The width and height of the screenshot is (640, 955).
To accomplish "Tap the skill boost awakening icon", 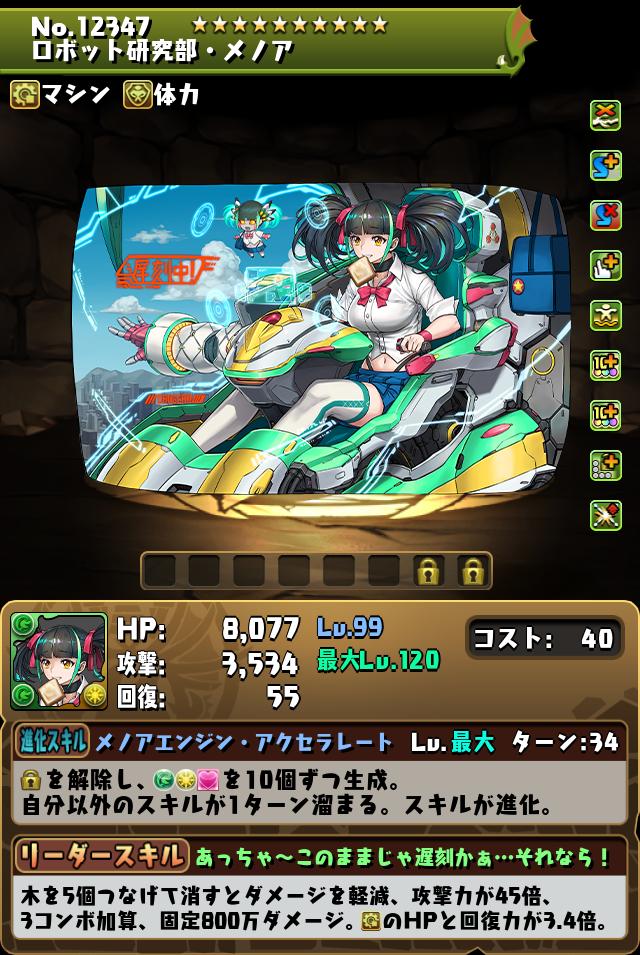I will [606, 165].
